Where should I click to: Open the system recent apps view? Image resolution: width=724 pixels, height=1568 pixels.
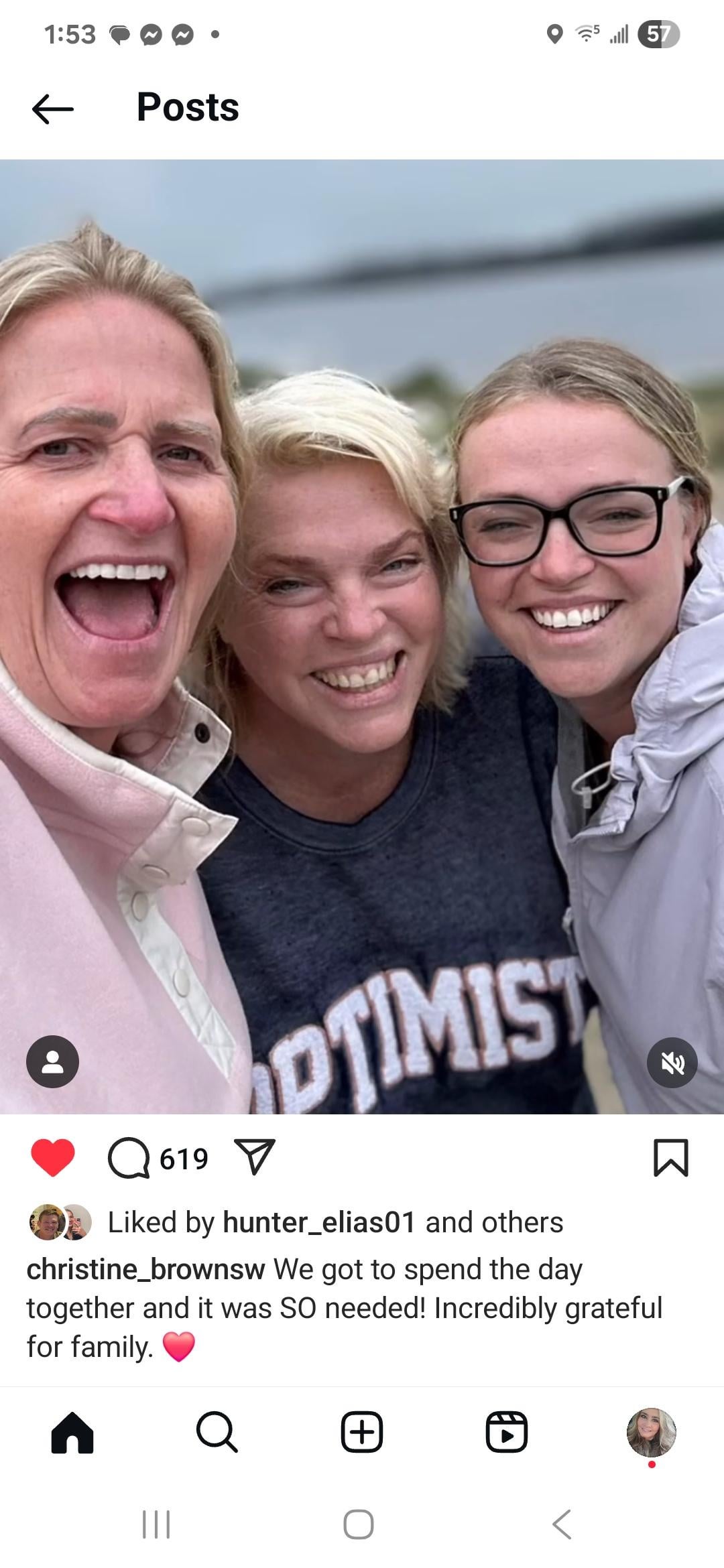pyautogui.click(x=156, y=1524)
